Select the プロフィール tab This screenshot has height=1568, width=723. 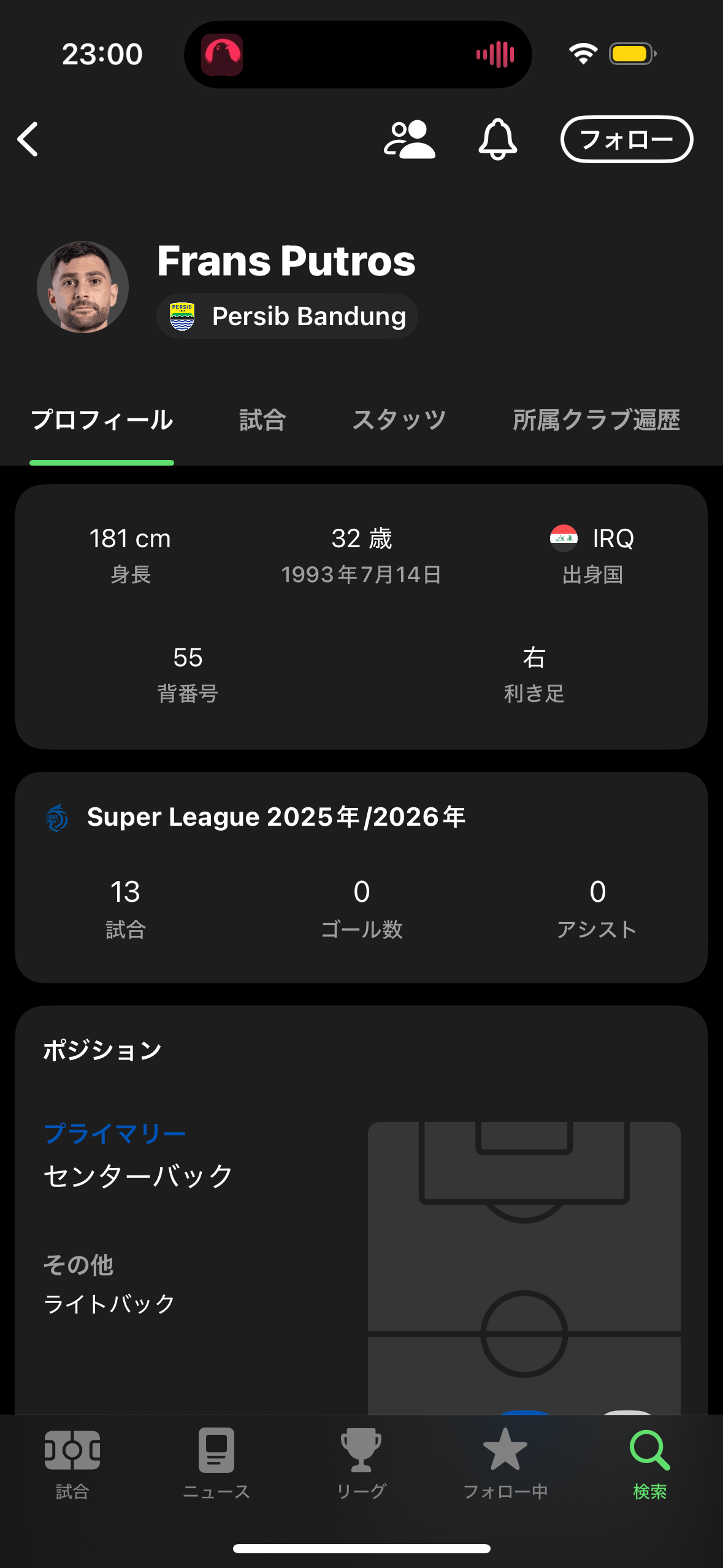(102, 420)
